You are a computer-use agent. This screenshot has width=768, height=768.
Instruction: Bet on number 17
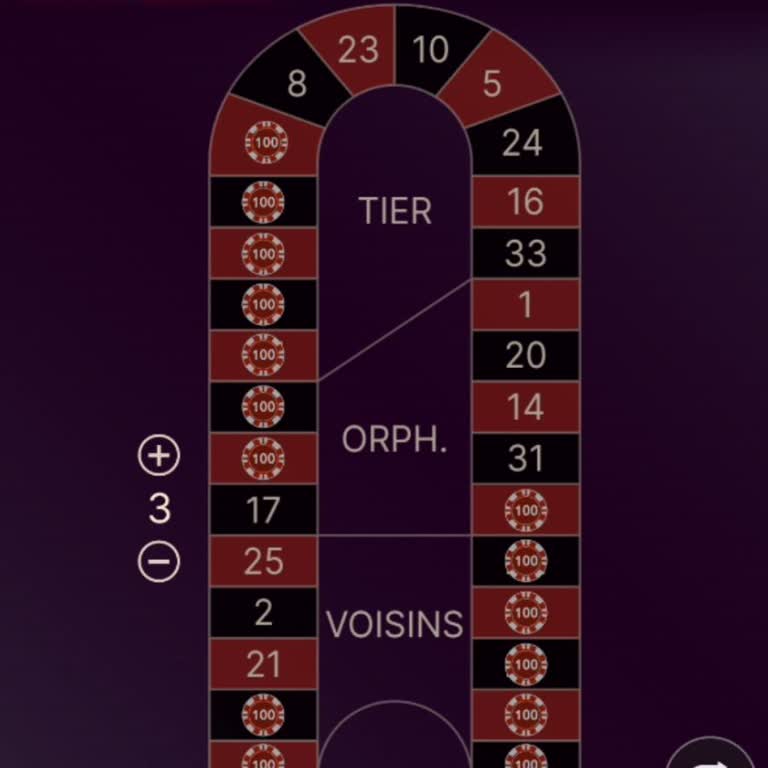click(263, 510)
